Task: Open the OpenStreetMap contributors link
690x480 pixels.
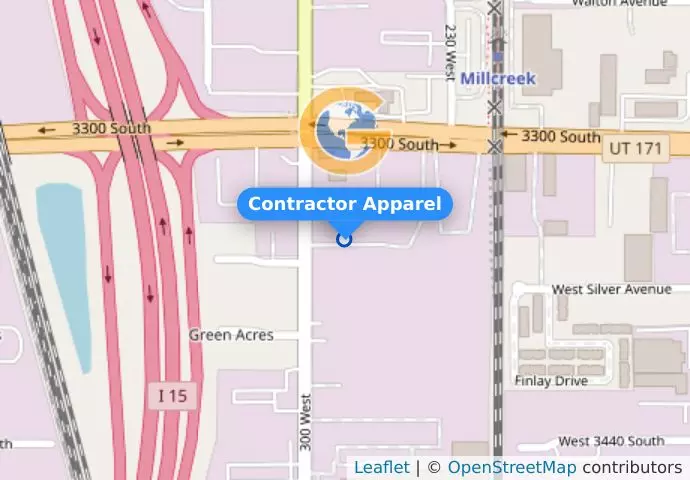Action: 511,467
